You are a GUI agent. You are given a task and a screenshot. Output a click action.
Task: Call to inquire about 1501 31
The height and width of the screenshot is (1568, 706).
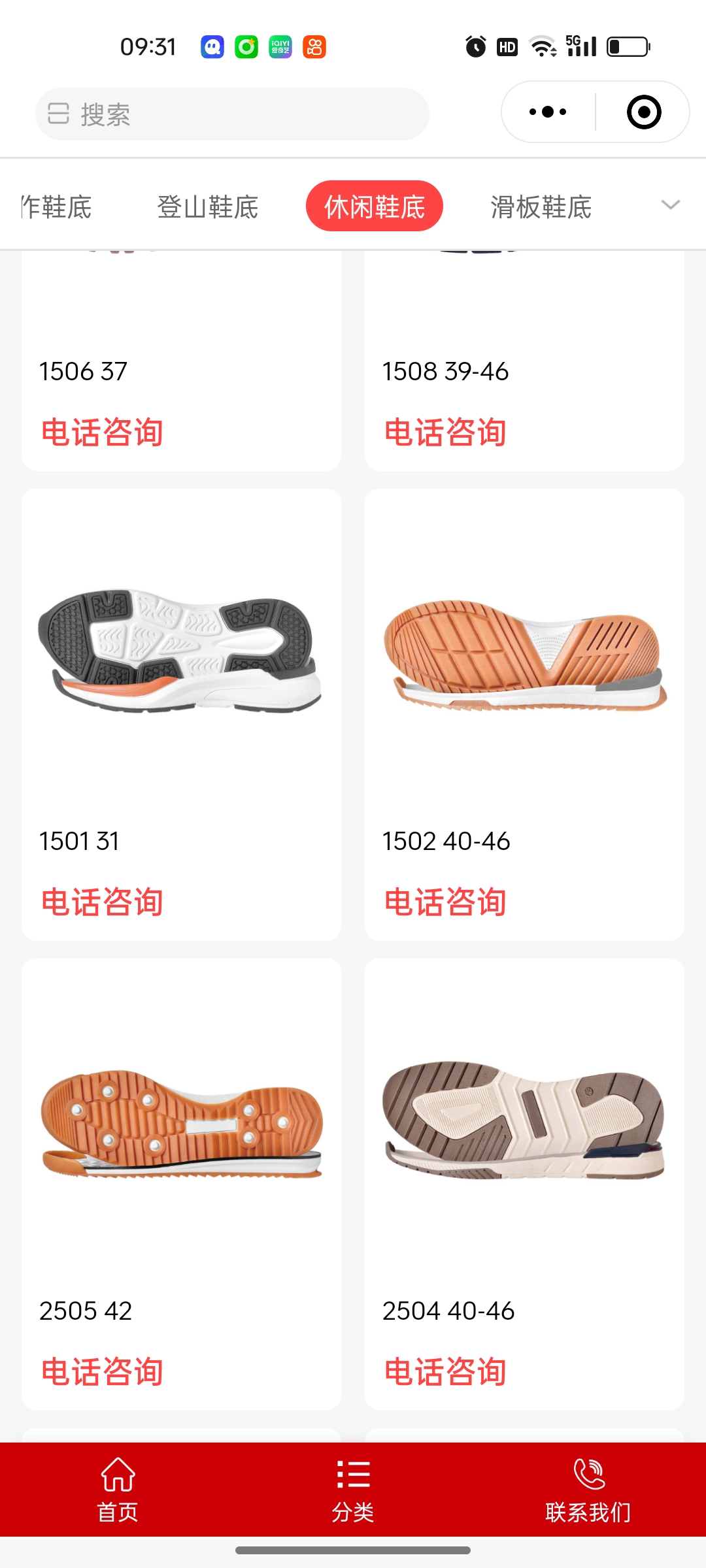pos(102,902)
